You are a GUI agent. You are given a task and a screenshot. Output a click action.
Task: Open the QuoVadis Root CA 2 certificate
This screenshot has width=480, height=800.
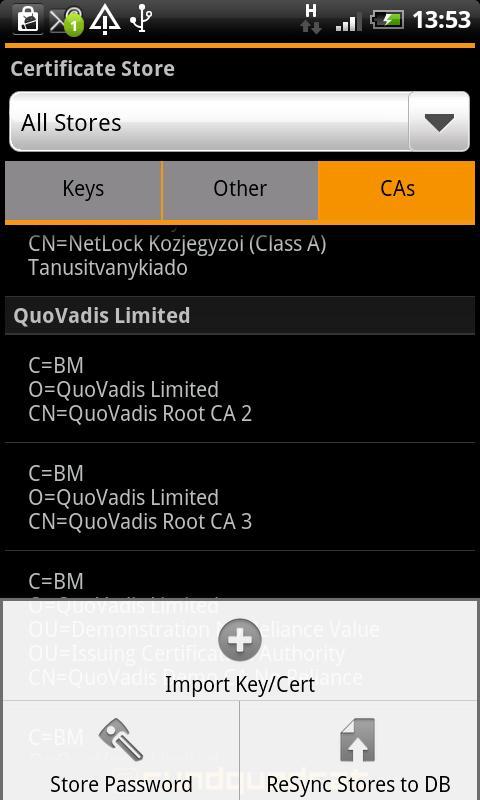240,389
